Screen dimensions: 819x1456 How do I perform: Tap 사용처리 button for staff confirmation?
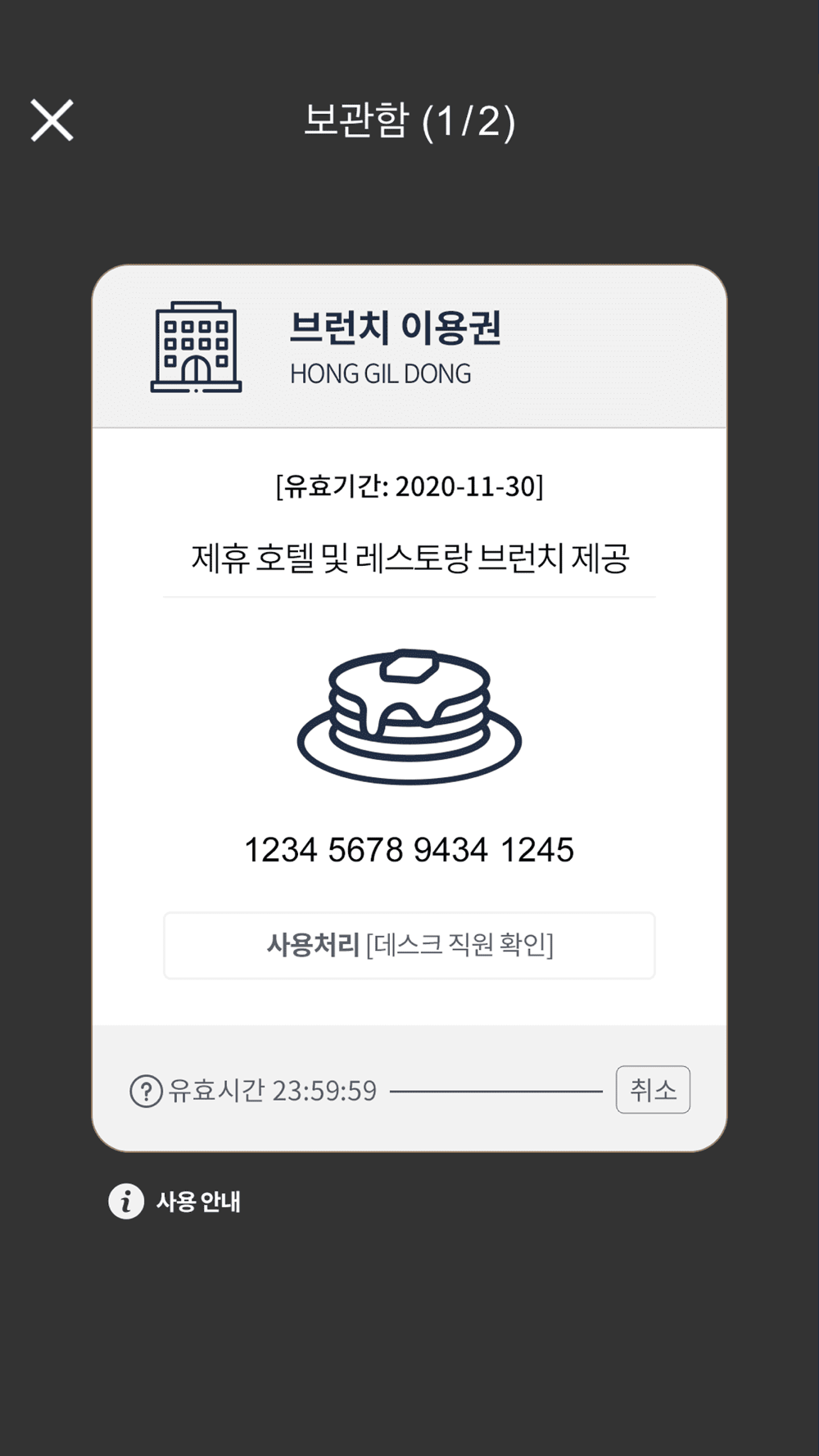[409, 945]
